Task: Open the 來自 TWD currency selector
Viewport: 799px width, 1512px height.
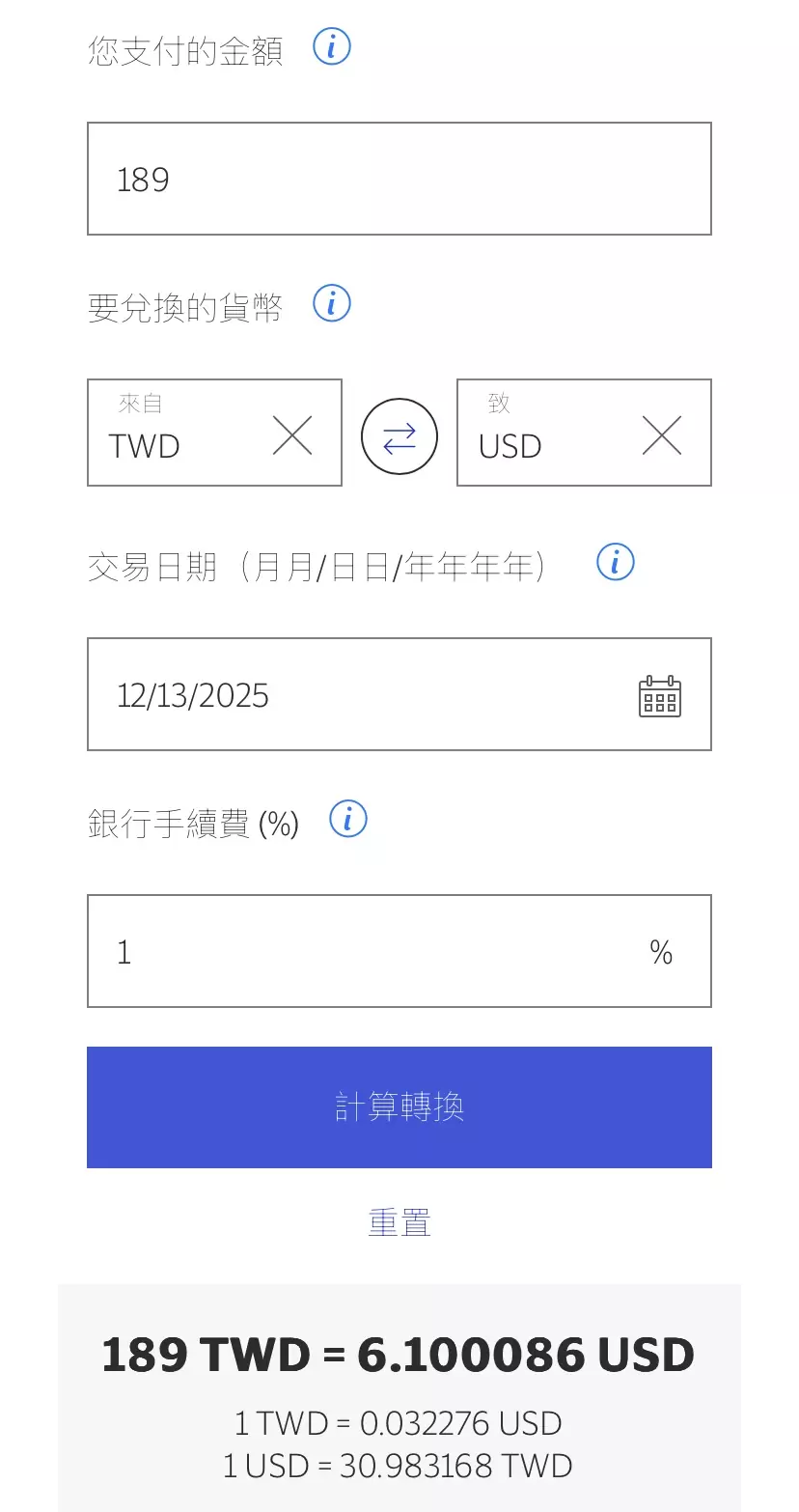Action: [x=179, y=434]
